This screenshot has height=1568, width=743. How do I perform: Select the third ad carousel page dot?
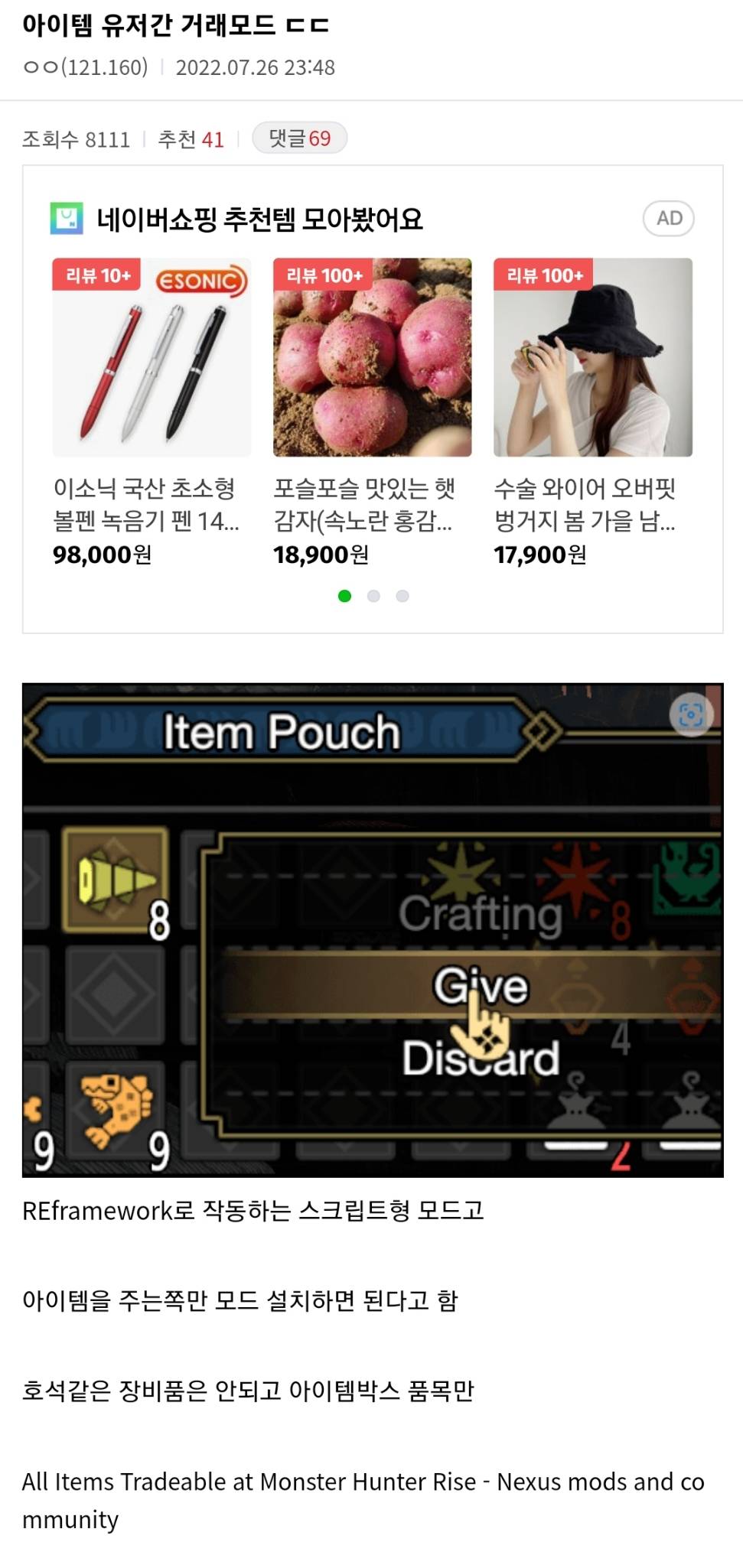(402, 596)
